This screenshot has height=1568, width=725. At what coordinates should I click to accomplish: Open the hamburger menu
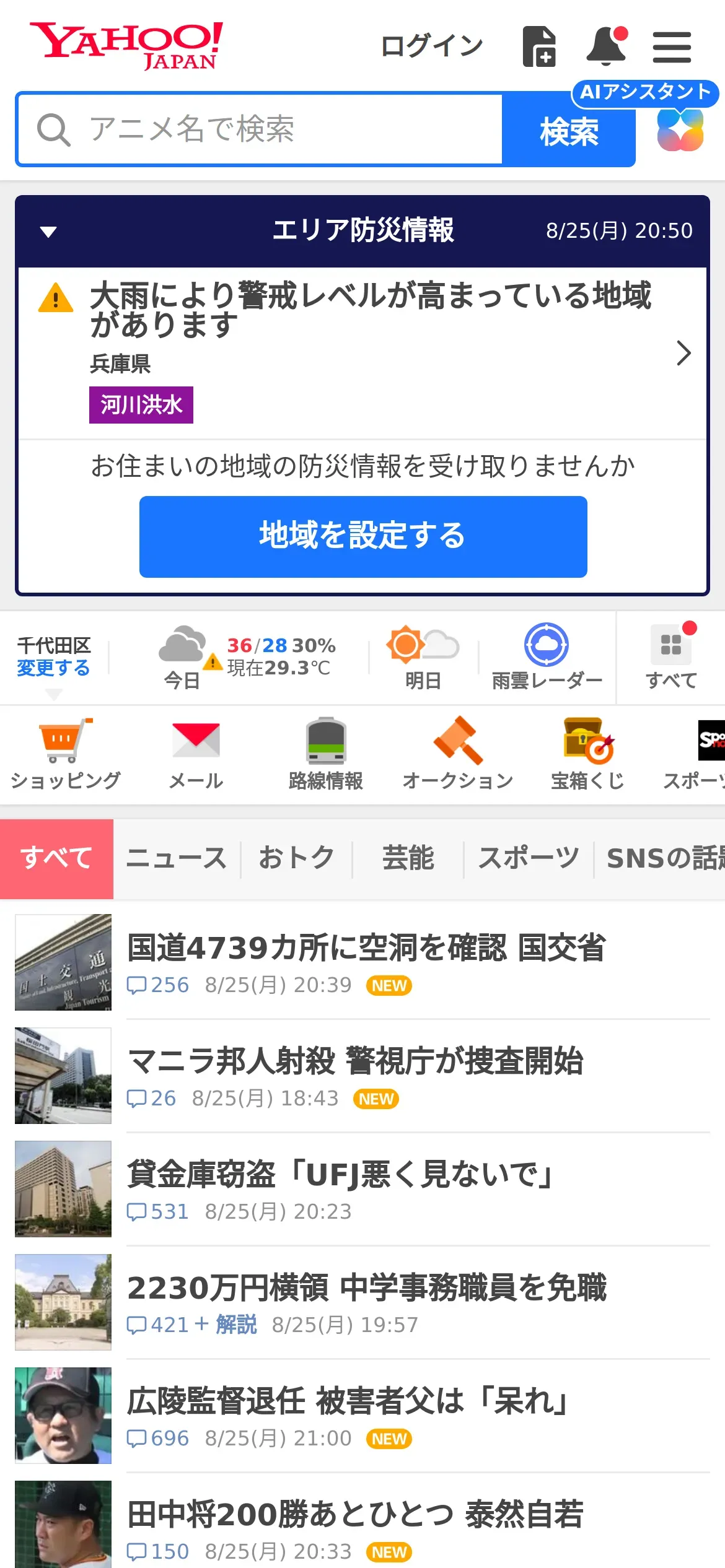[x=671, y=47]
